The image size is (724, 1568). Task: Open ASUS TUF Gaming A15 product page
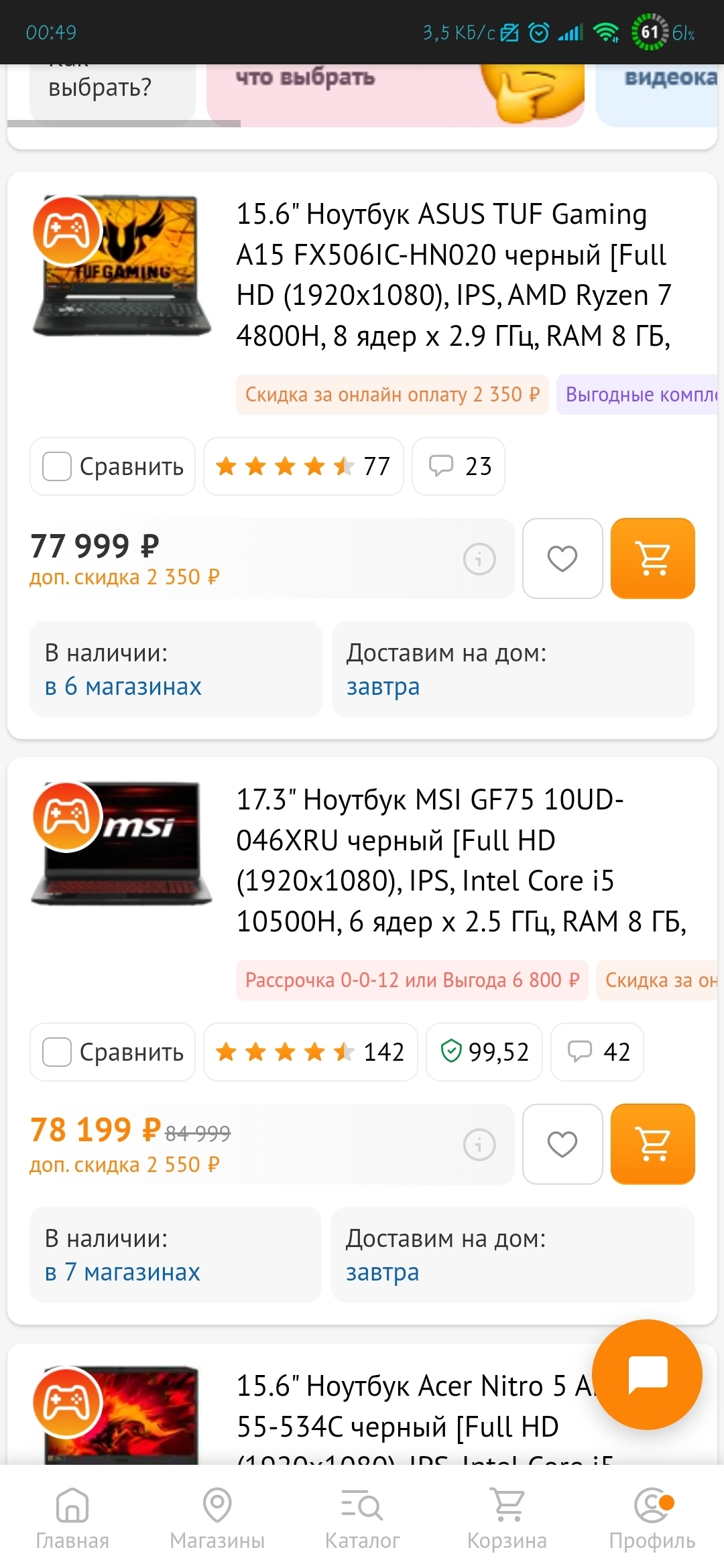(453, 275)
